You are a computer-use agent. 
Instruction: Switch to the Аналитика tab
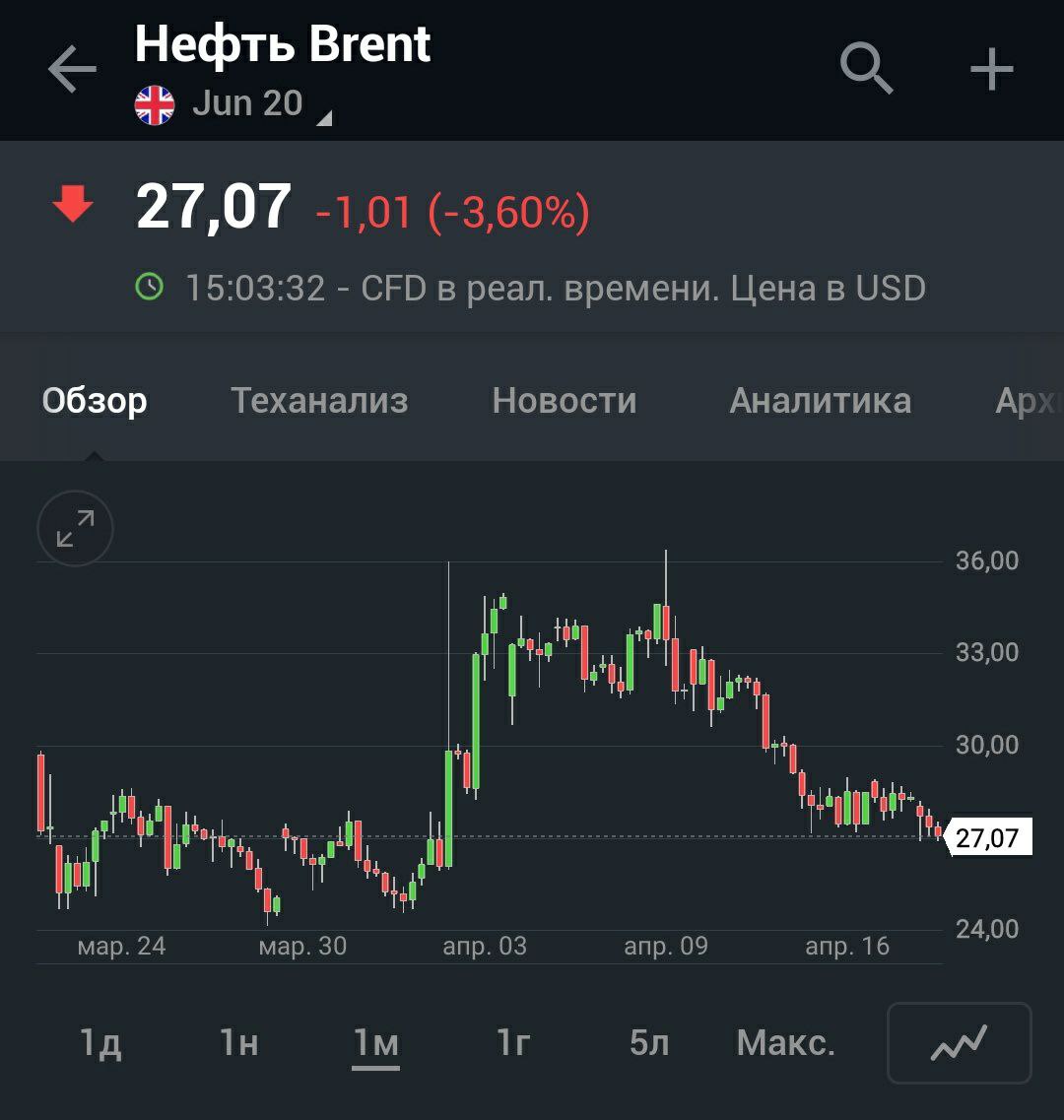(x=820, y=401)
